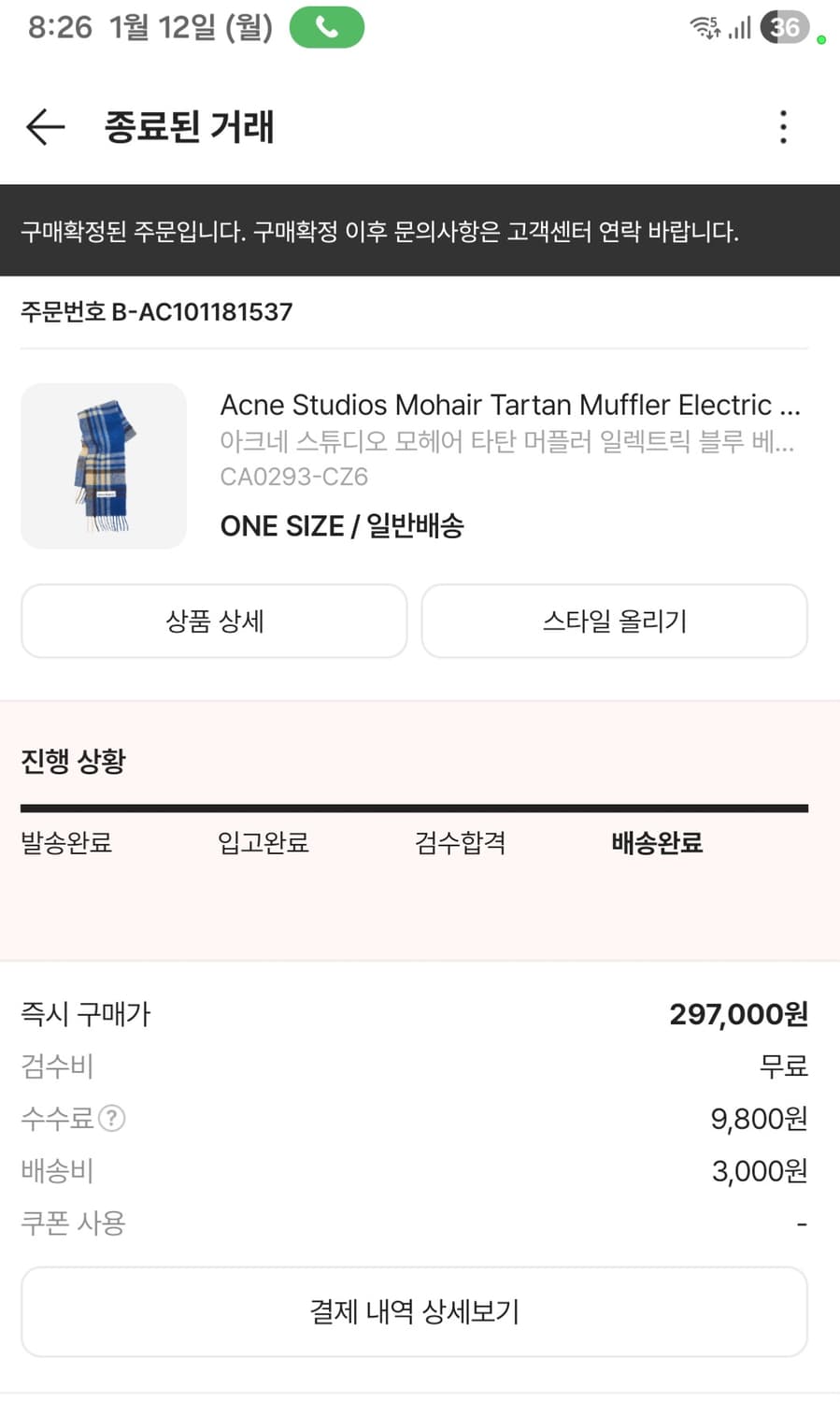Select the 입고완료 progress step

point(263,843)
